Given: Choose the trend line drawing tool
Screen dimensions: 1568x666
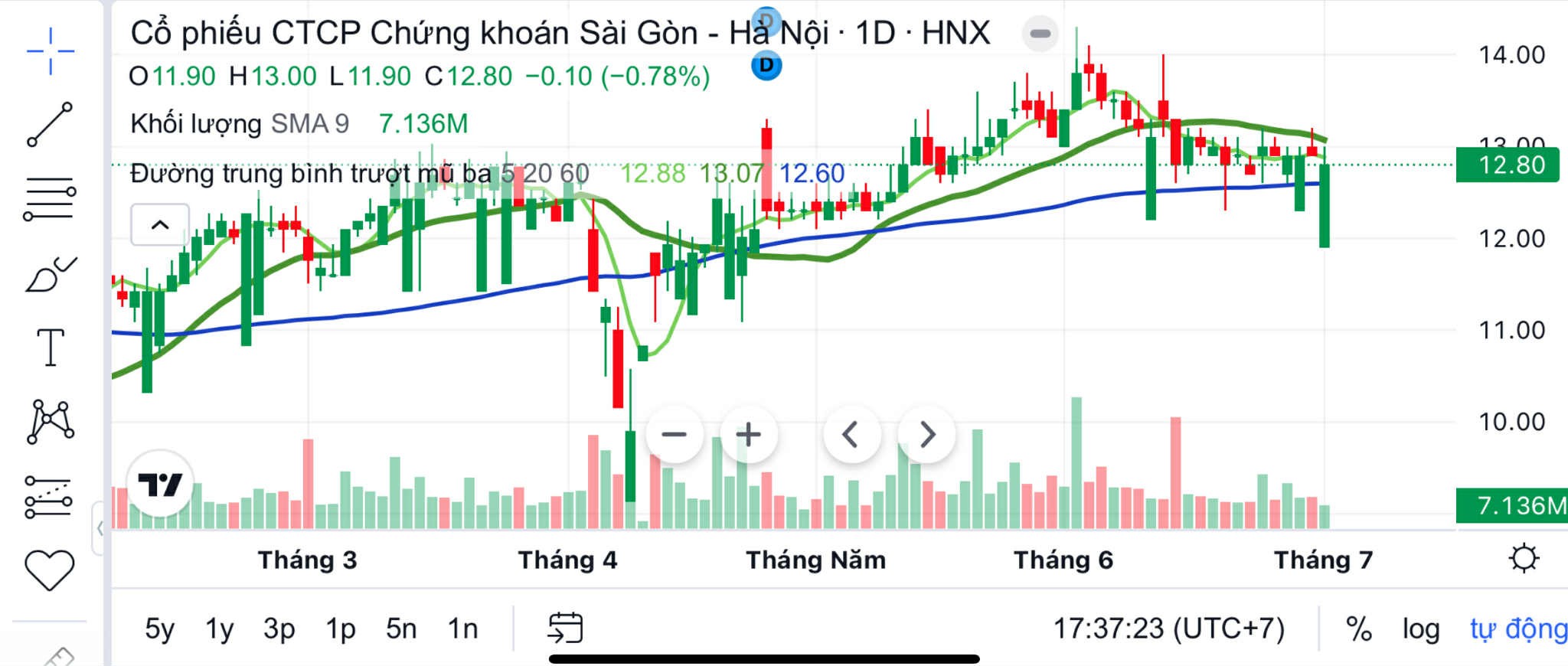Looking at the screenshot, I should [x=50, y=124].
